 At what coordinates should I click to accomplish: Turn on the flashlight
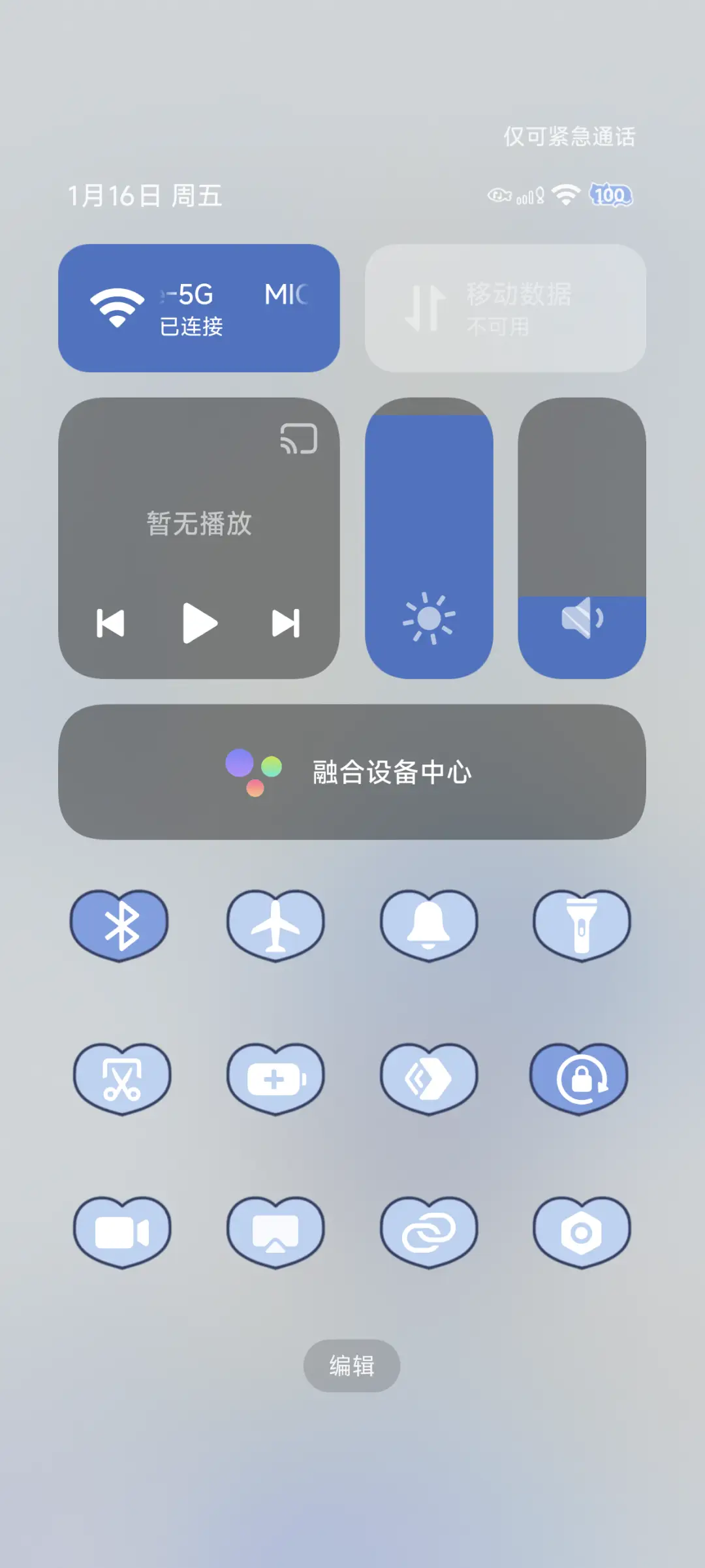pos(581,924)
